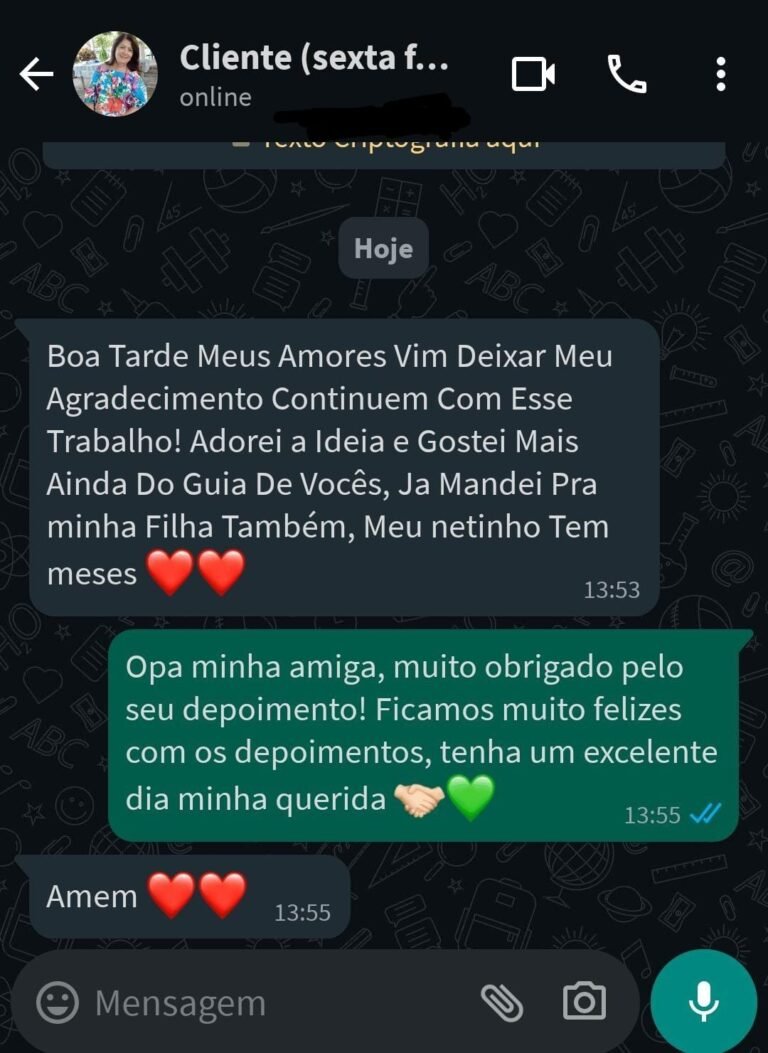Screen dimensions: 768x1053
Task: Open the emoji picker
Action: tap(58, 1002)
